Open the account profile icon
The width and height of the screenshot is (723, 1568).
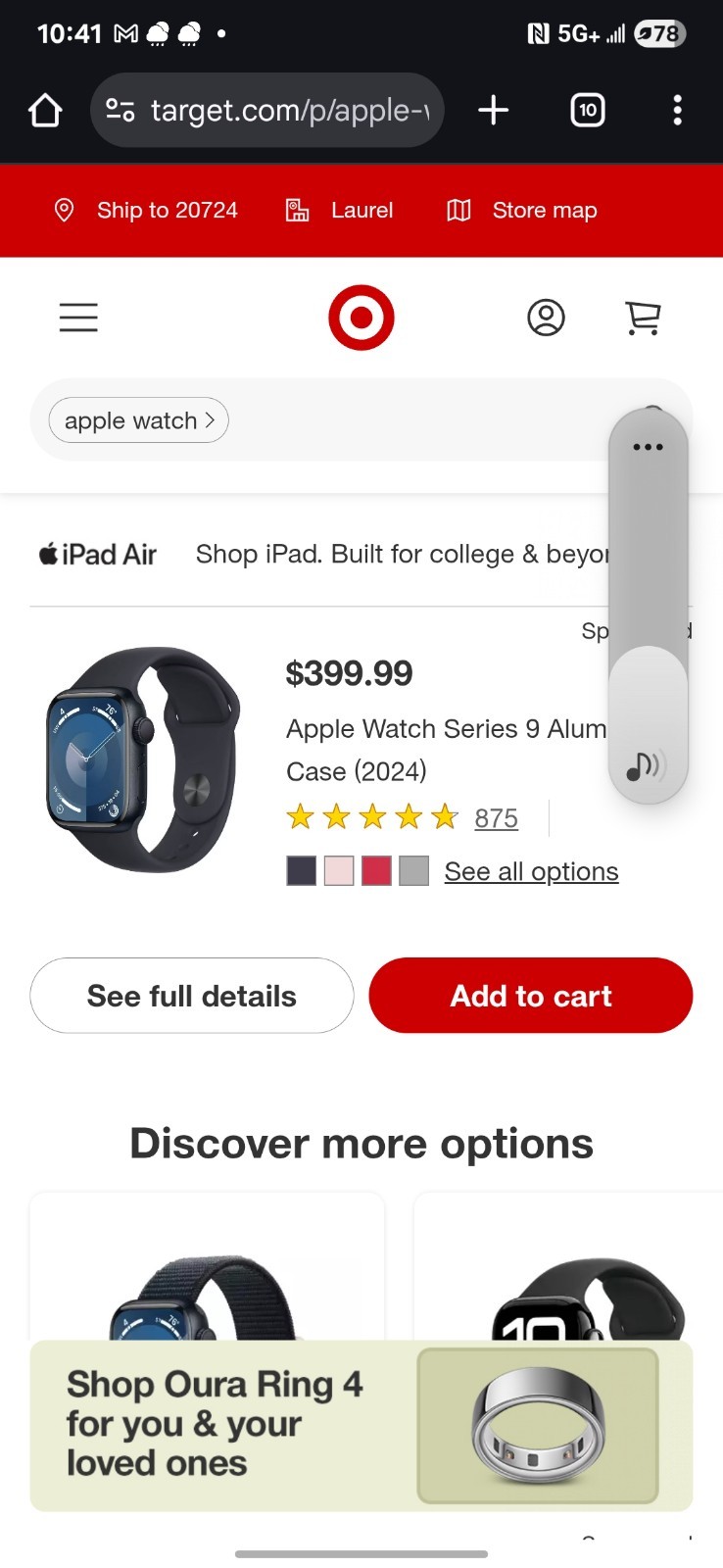[546, 318]
